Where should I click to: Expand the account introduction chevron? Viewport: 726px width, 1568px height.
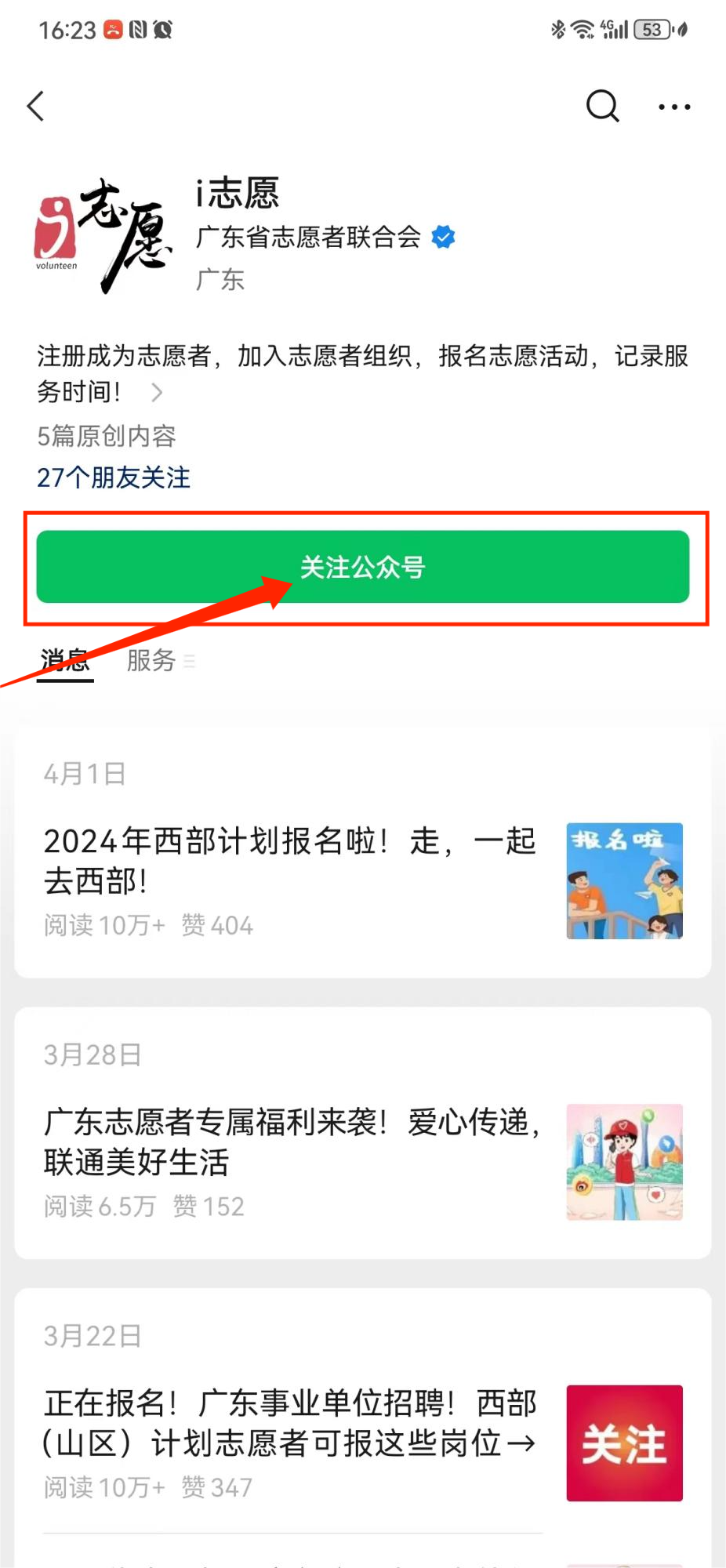click(157, 392)
